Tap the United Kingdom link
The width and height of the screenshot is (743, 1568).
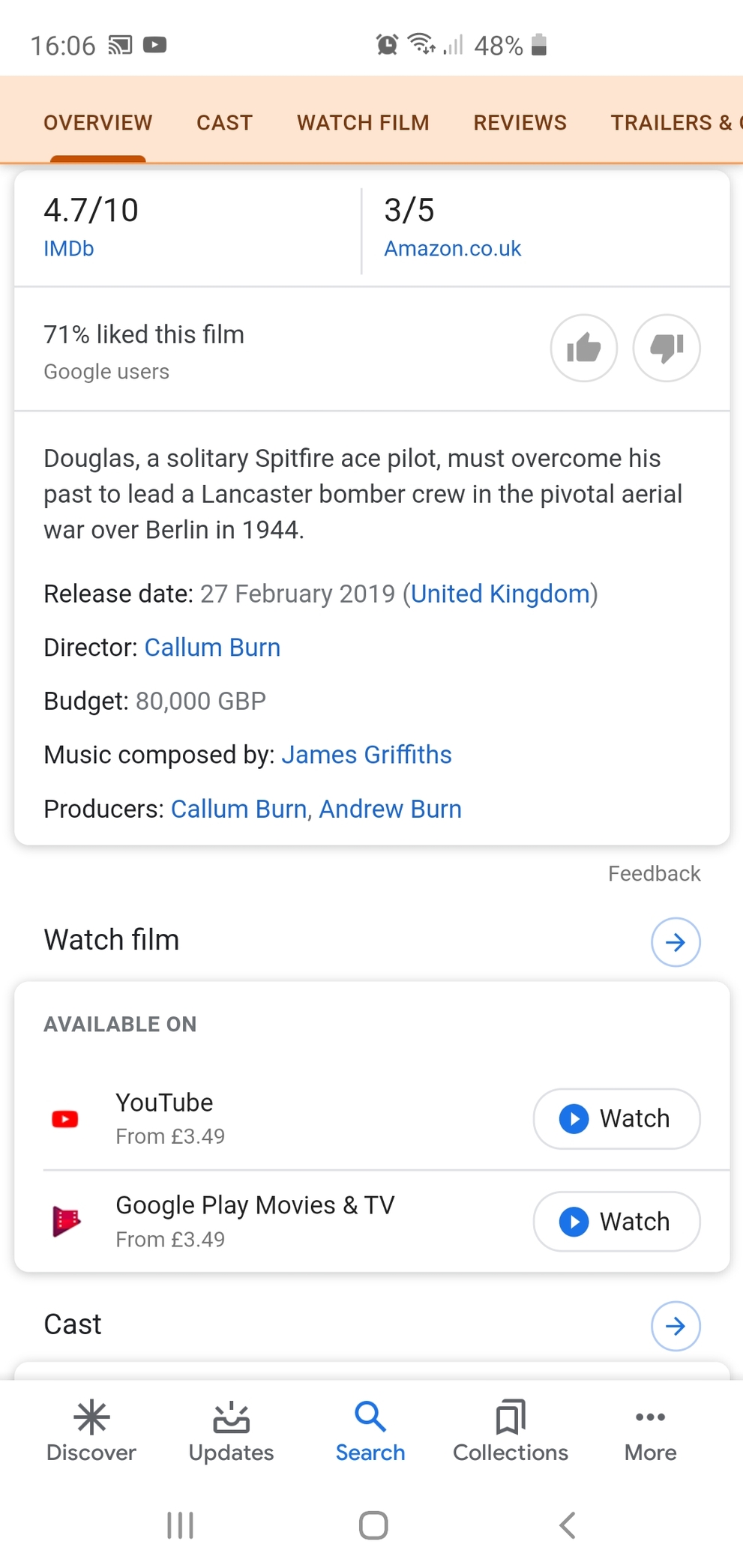(500, 594)
